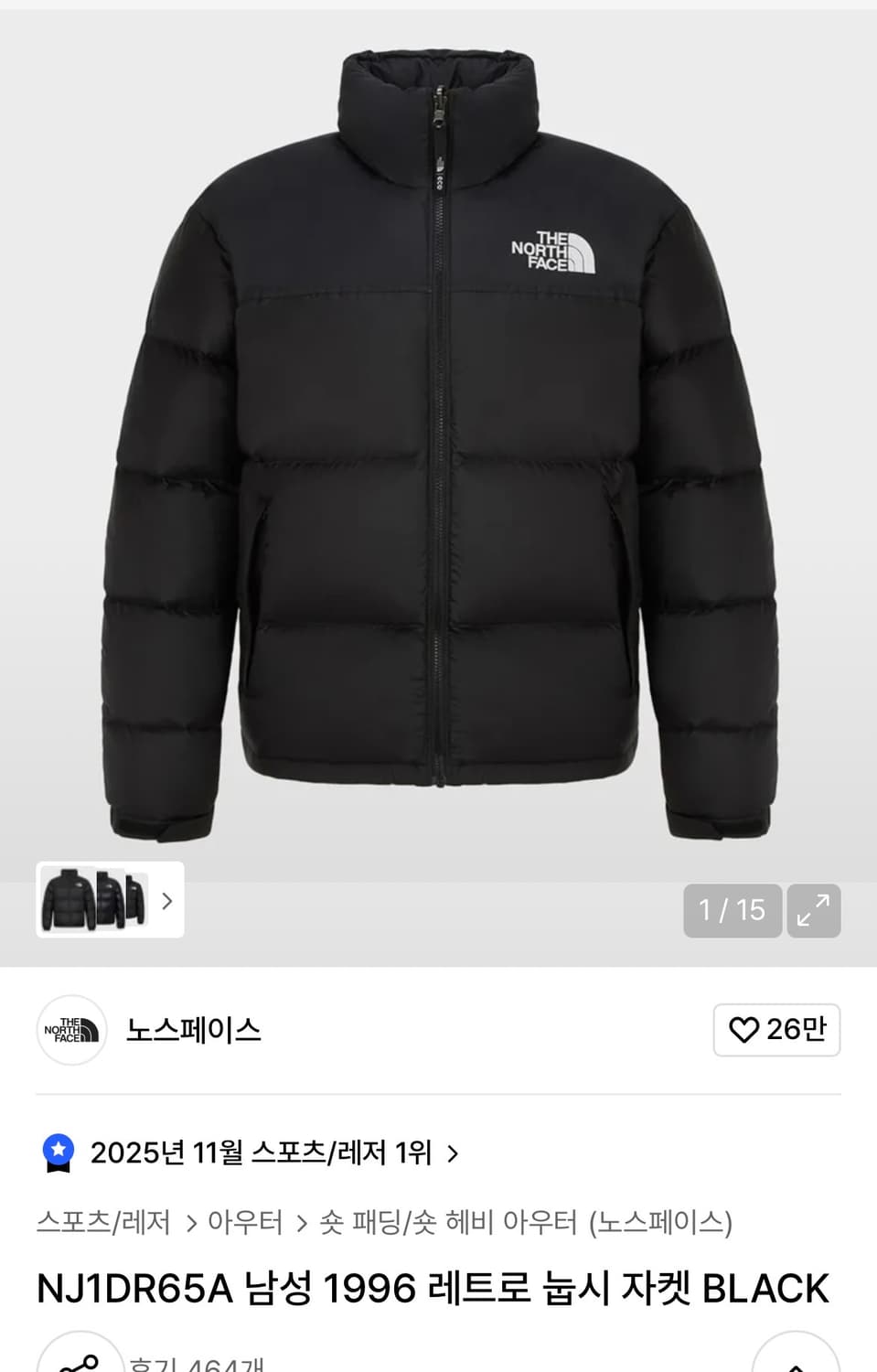Advance the 1/15 image carousel position
Viewport: 877px width, 1372px height.
(732, 911)
